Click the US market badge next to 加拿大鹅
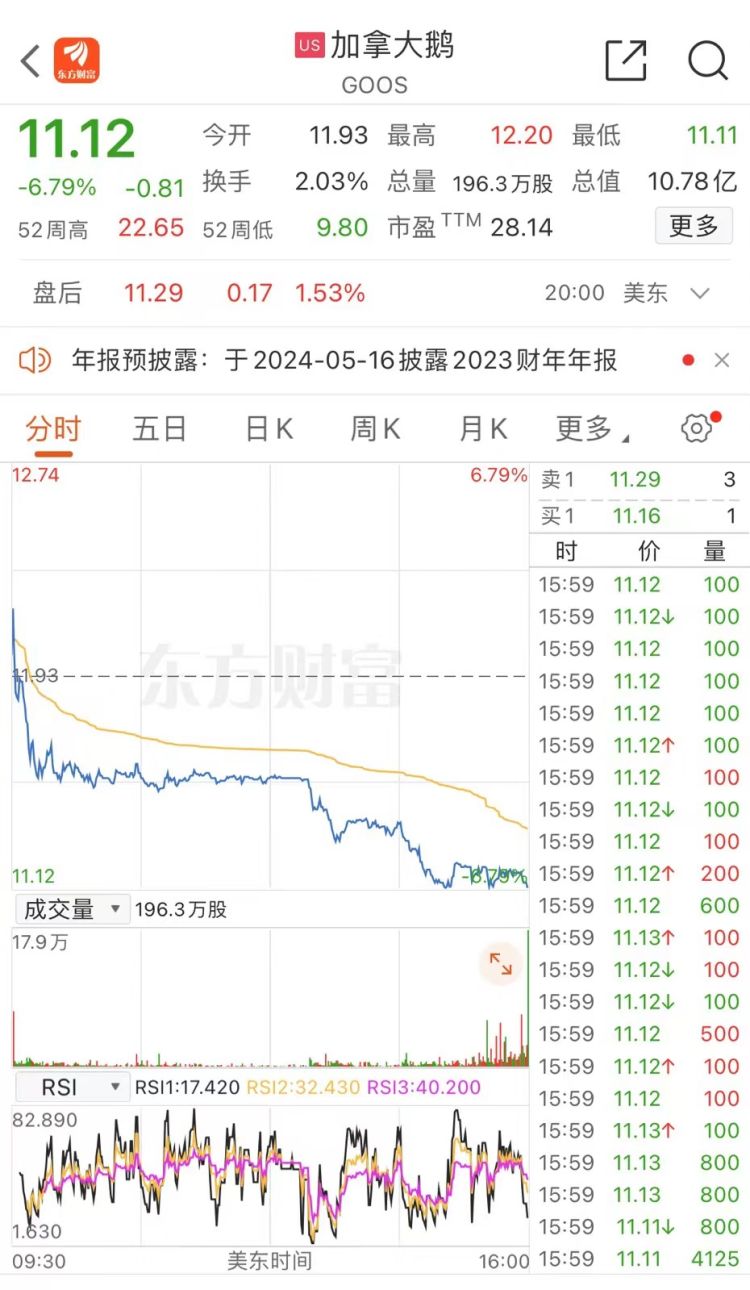 pyautogui.click(x=308, y=44)
